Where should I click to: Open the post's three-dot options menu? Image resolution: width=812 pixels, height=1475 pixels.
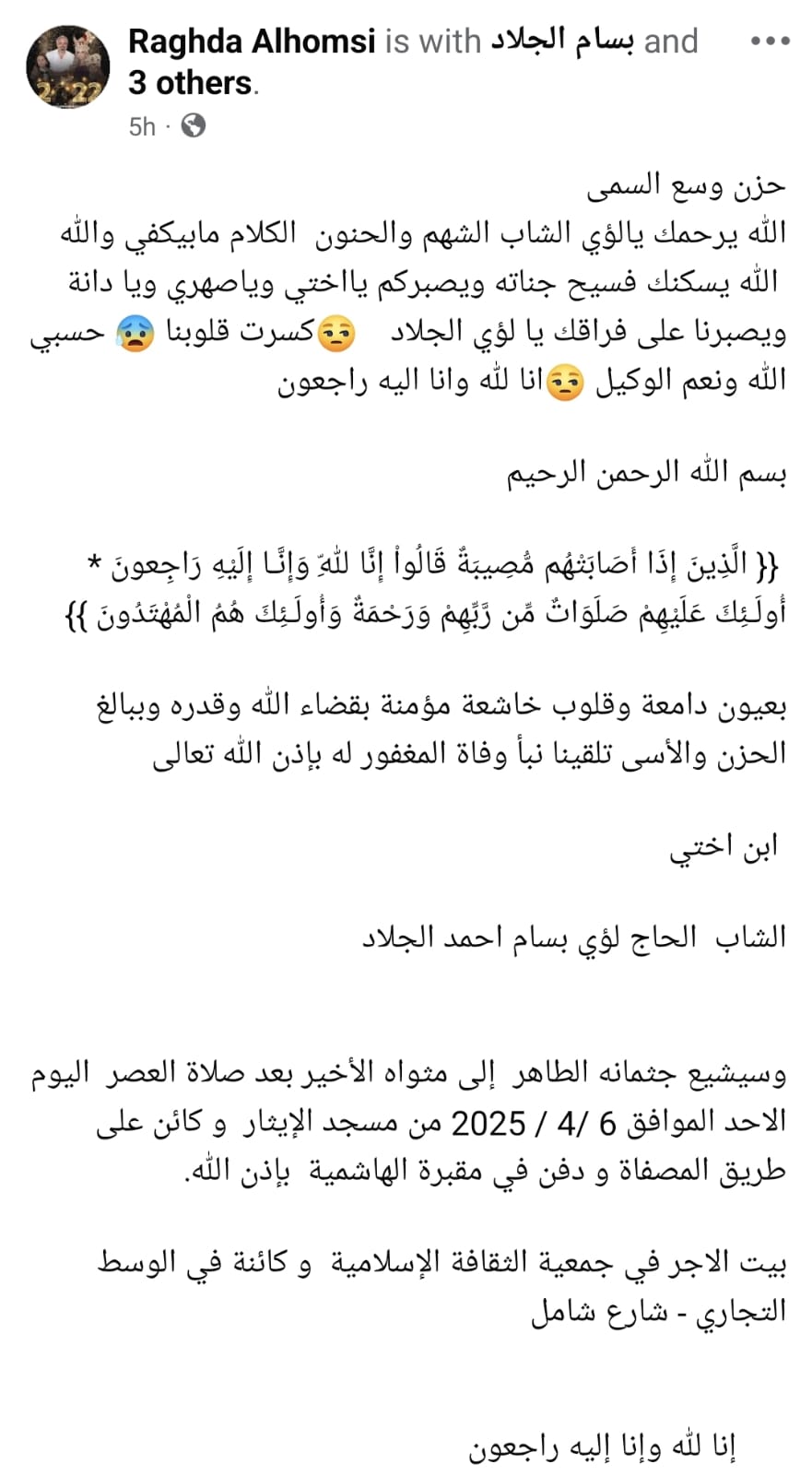pos(771,41)
